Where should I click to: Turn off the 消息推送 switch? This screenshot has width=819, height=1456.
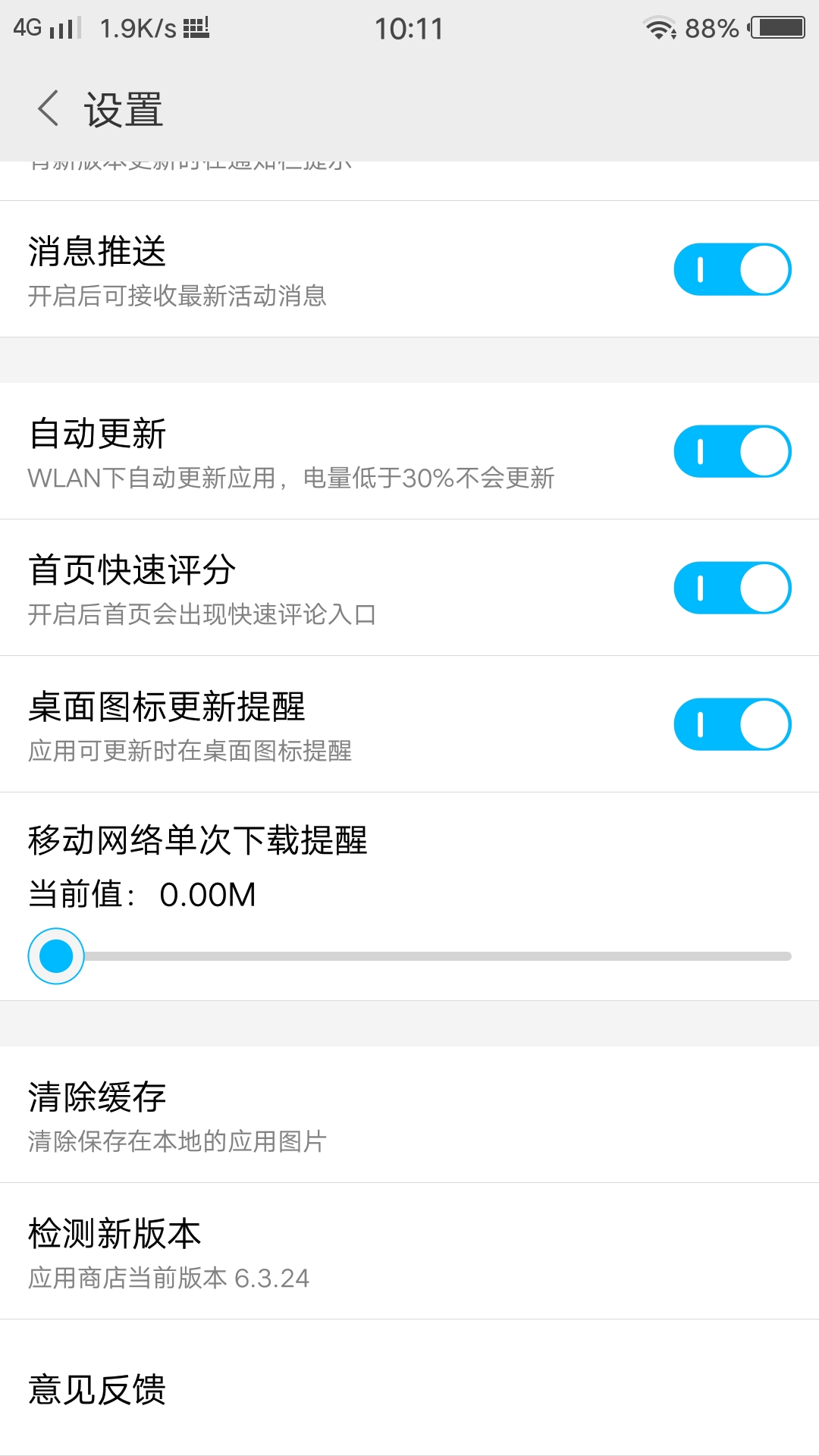732,269
